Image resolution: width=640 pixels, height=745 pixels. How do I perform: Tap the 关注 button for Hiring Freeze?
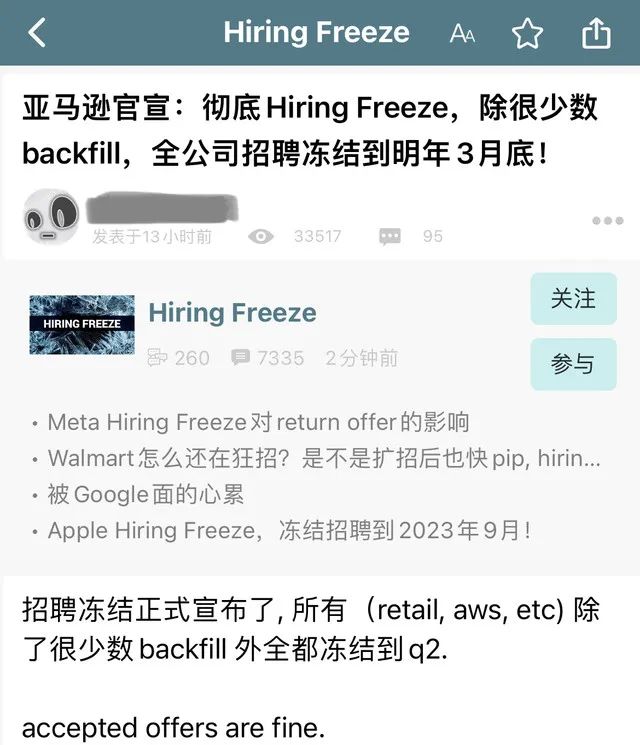pyautogui.click(x=573, y=299)
